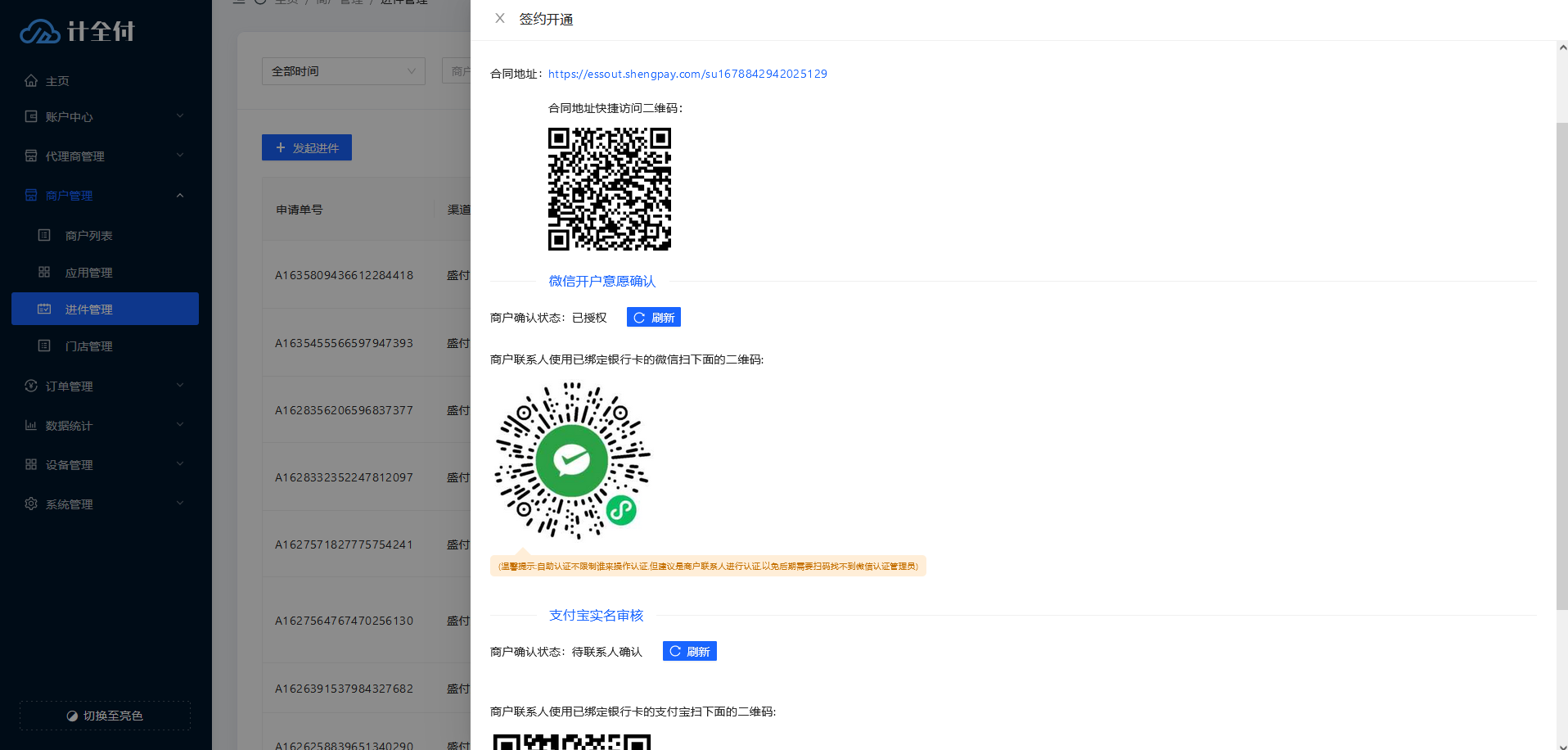Refresh 微信开户意愿确认 merchant status
The height and width of the screenshot is (750, 1568).
653,317
